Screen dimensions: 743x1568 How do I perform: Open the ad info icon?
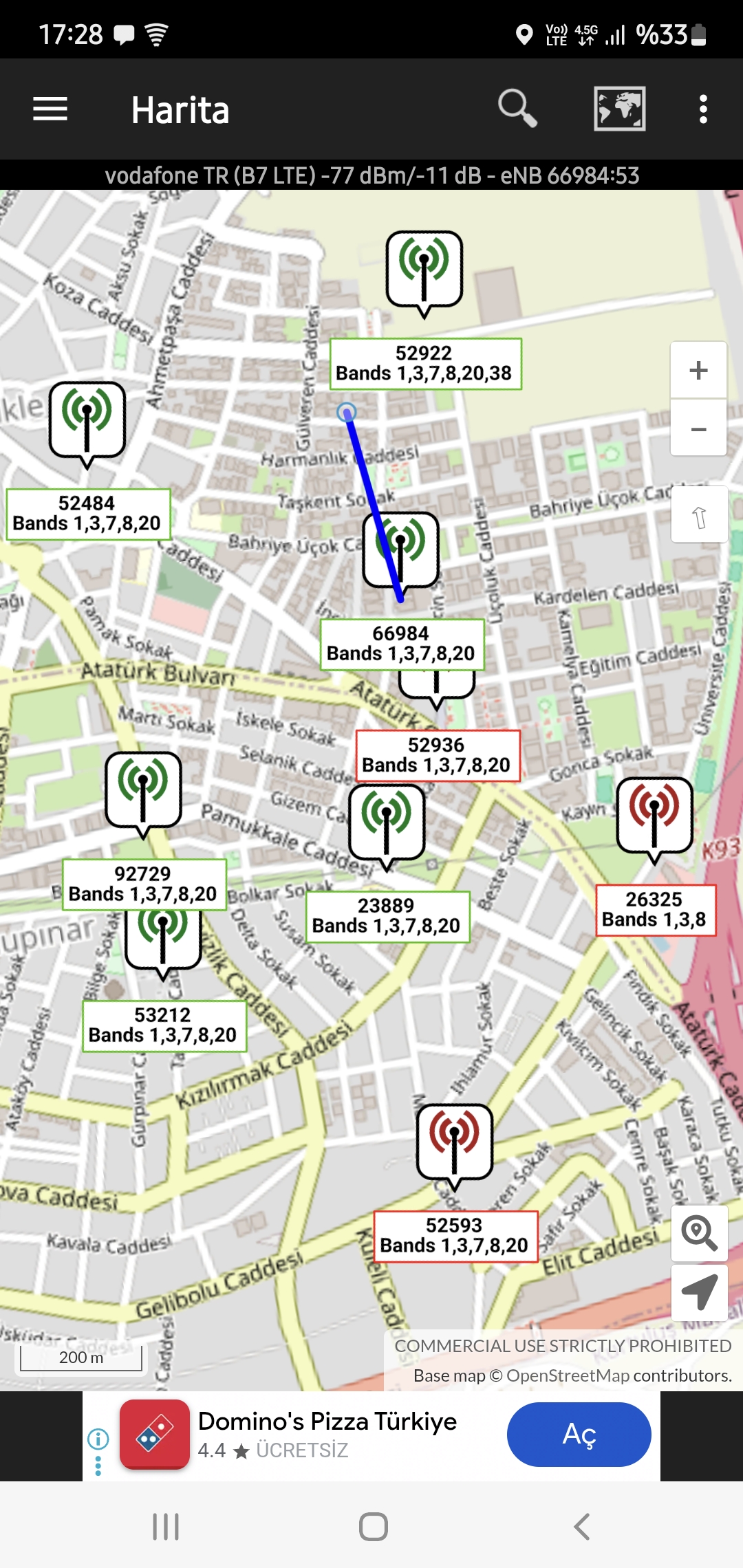pyautogui.click(x=98, y=1438)
